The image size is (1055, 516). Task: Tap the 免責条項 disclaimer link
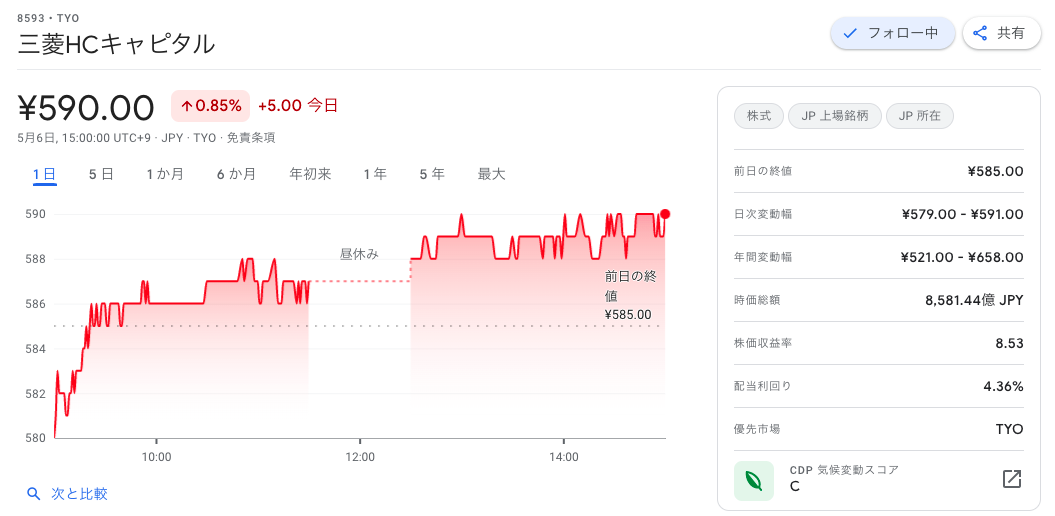point(251,138)
